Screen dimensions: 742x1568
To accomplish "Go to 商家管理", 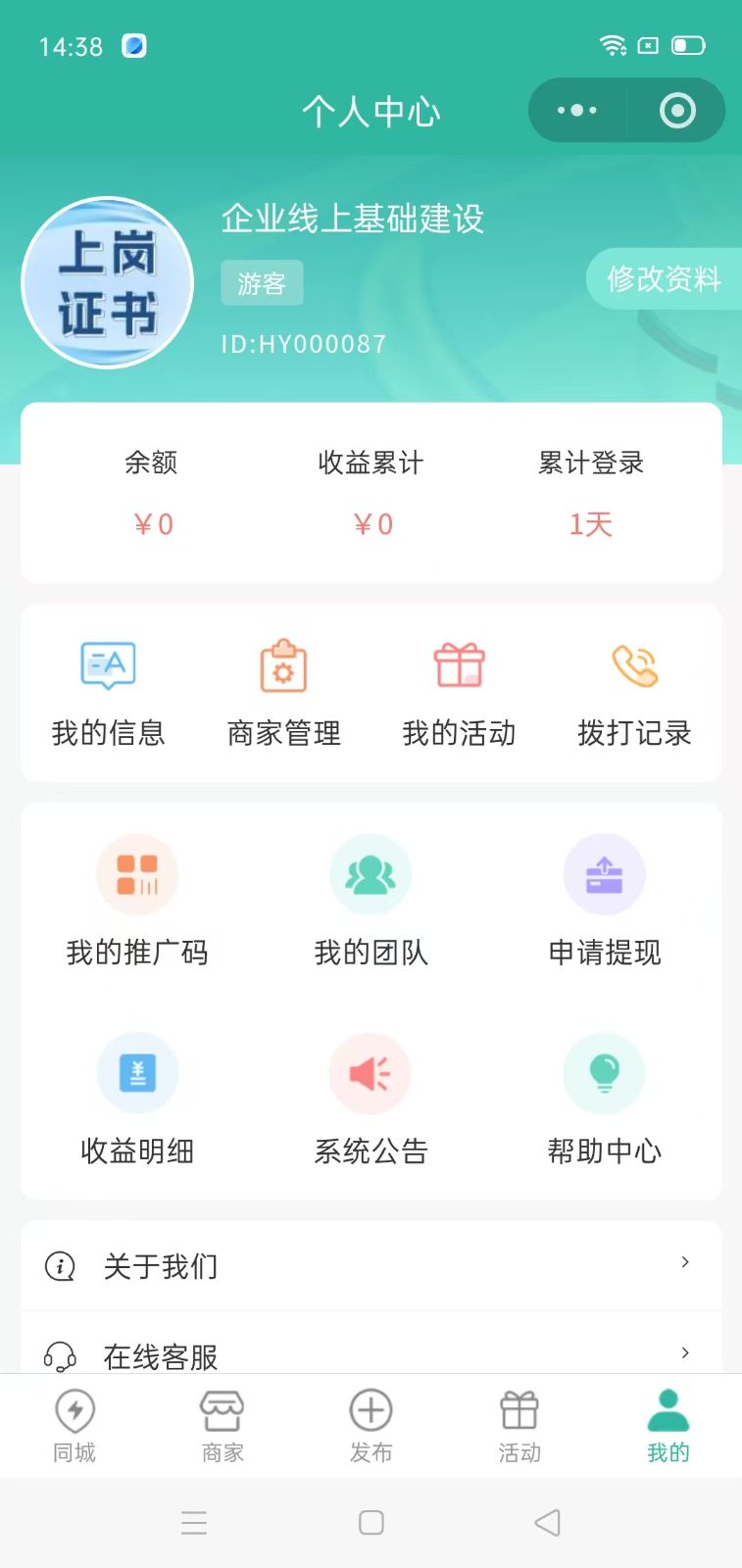I will pyautogui.click(x=283, y=693).
